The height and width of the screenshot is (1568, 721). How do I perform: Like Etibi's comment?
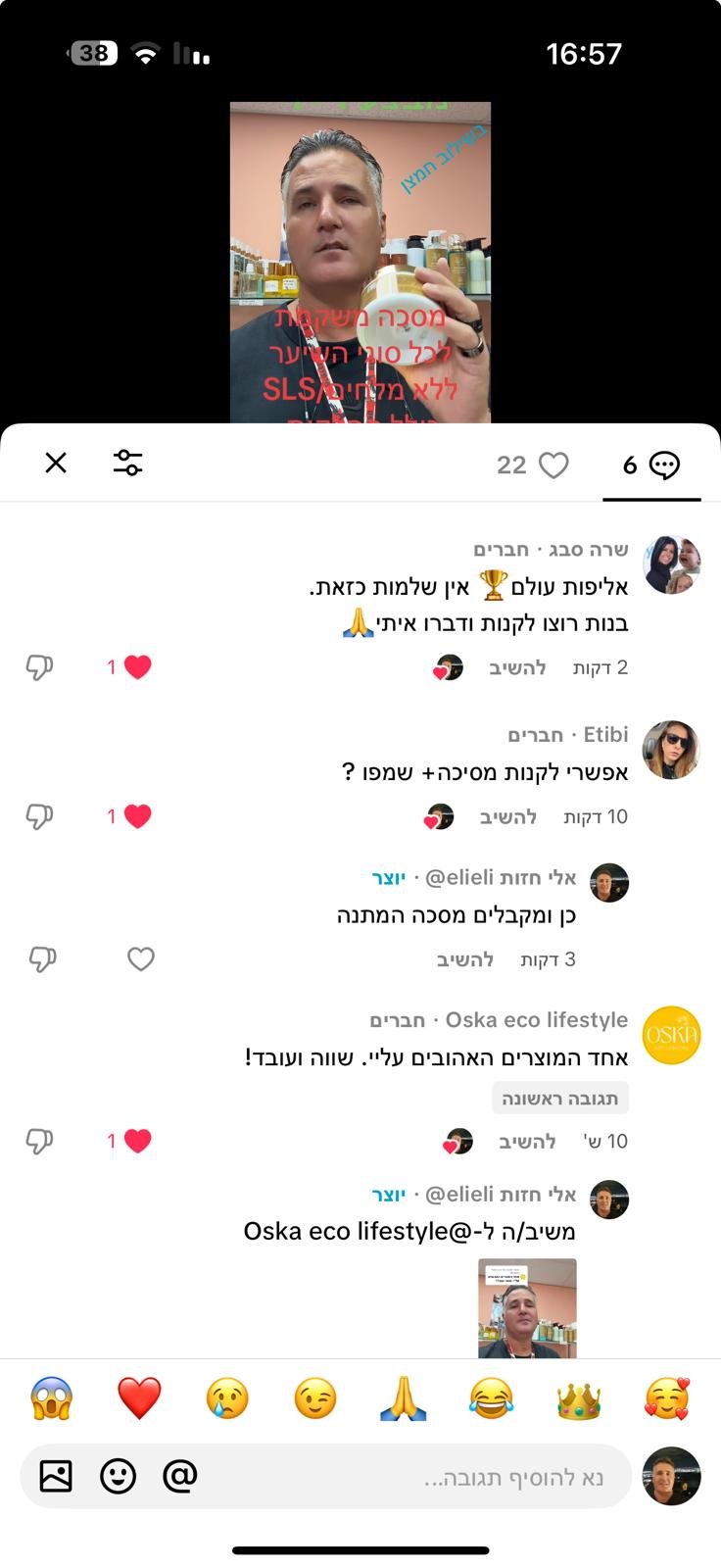pos(137,816)
